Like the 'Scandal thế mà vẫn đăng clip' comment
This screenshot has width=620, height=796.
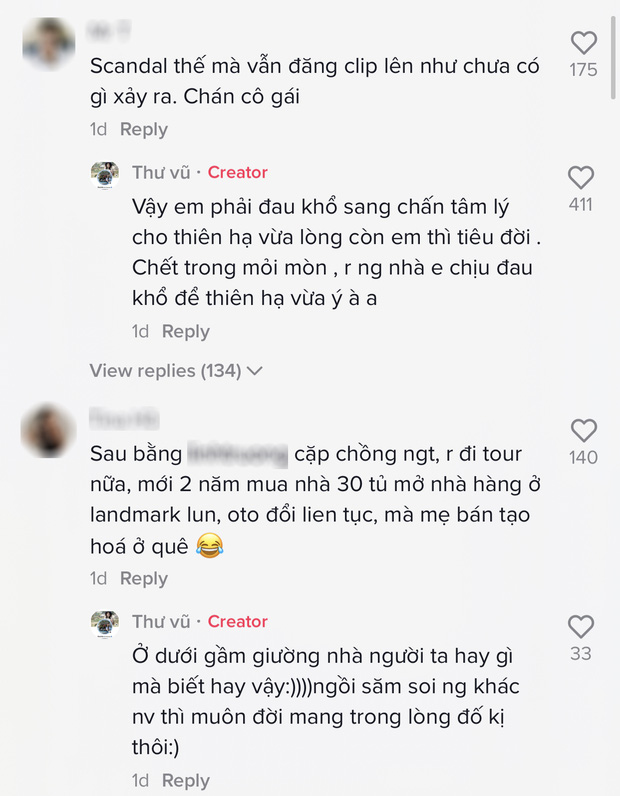583,43
